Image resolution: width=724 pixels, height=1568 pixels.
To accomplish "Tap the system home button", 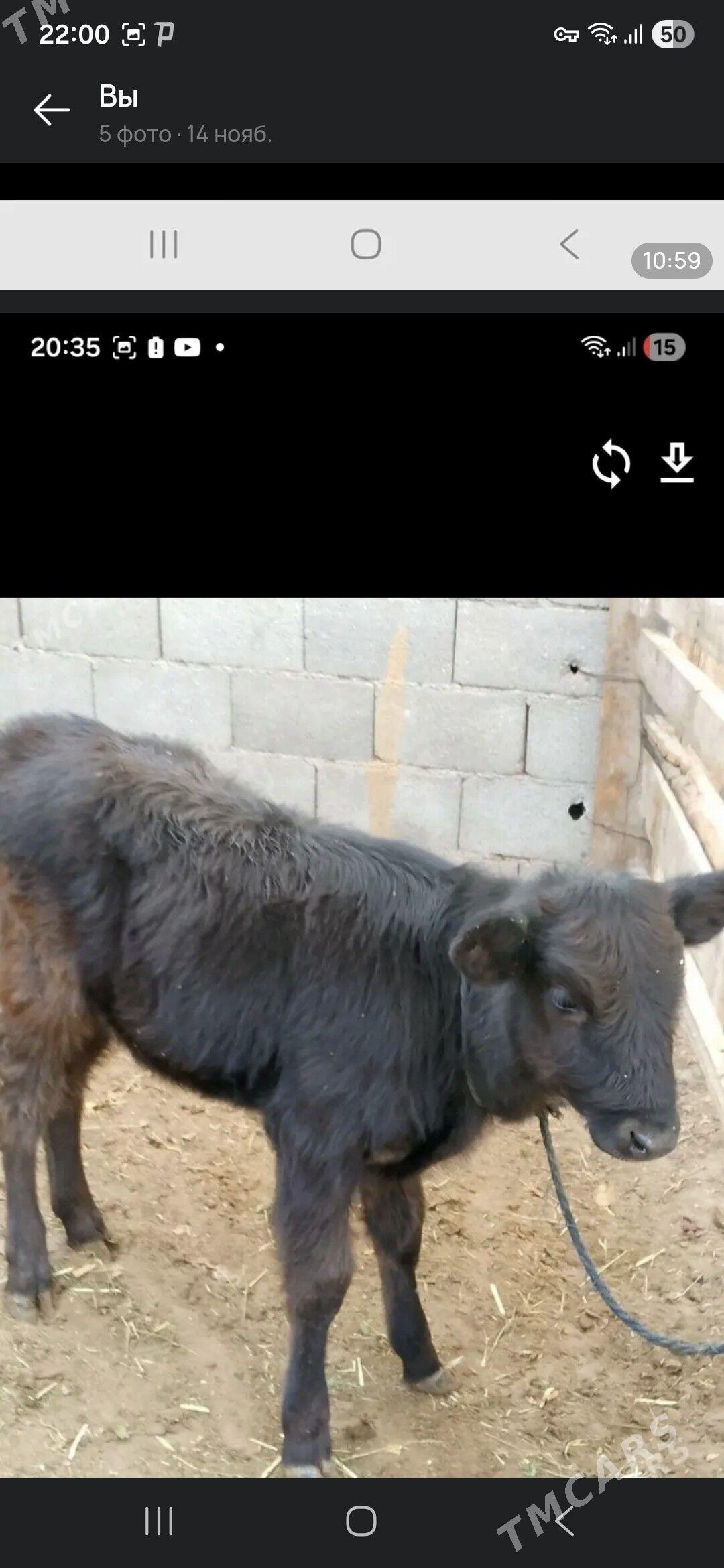I will 361,1521.
